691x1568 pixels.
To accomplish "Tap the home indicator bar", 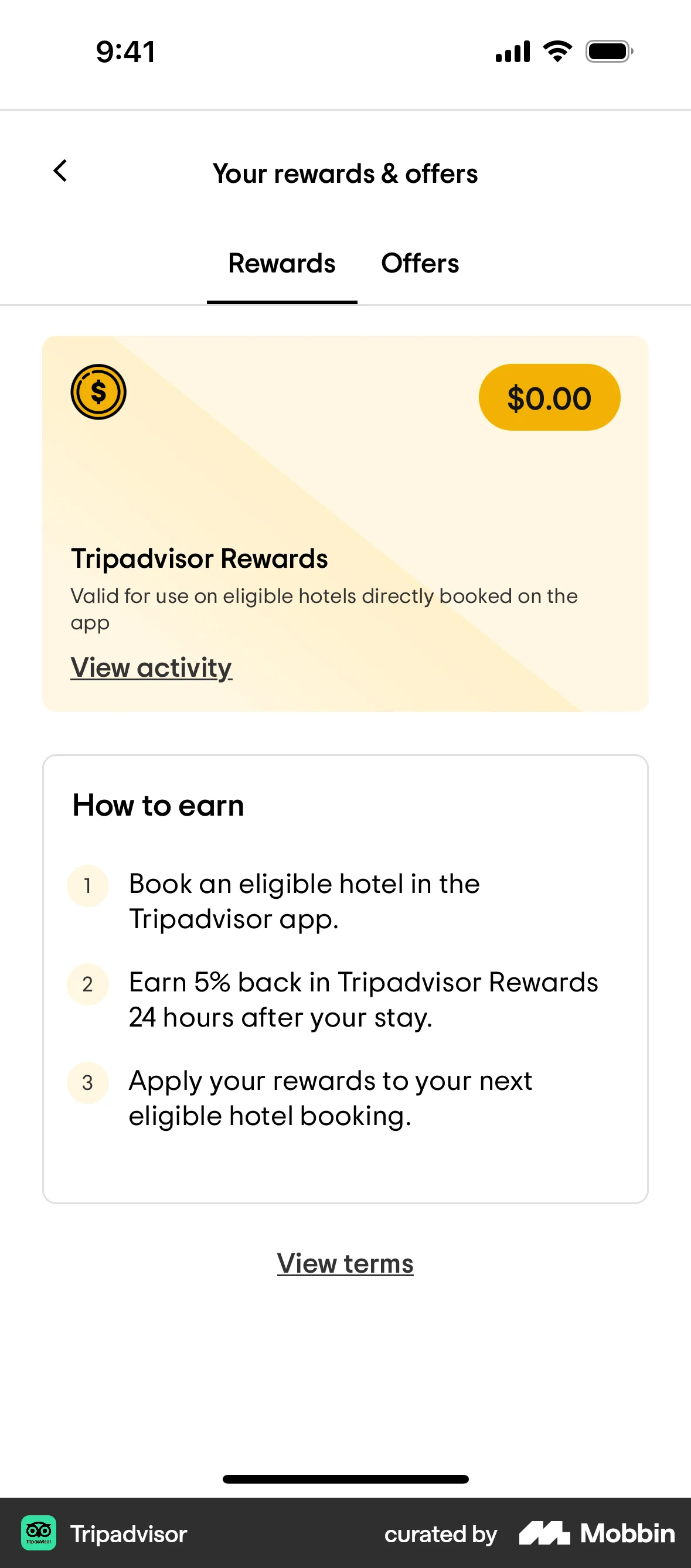I will click(345, 1479).
